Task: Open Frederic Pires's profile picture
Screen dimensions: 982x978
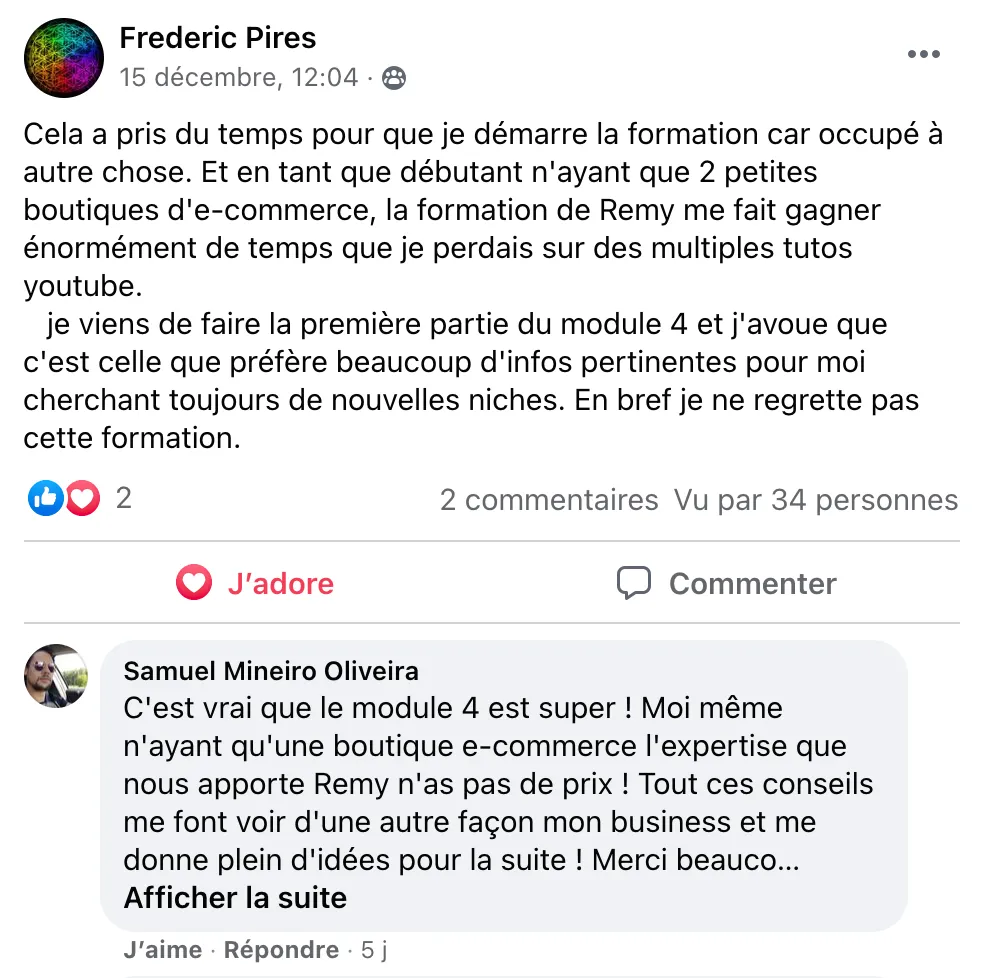Action: tap(63, 58)
